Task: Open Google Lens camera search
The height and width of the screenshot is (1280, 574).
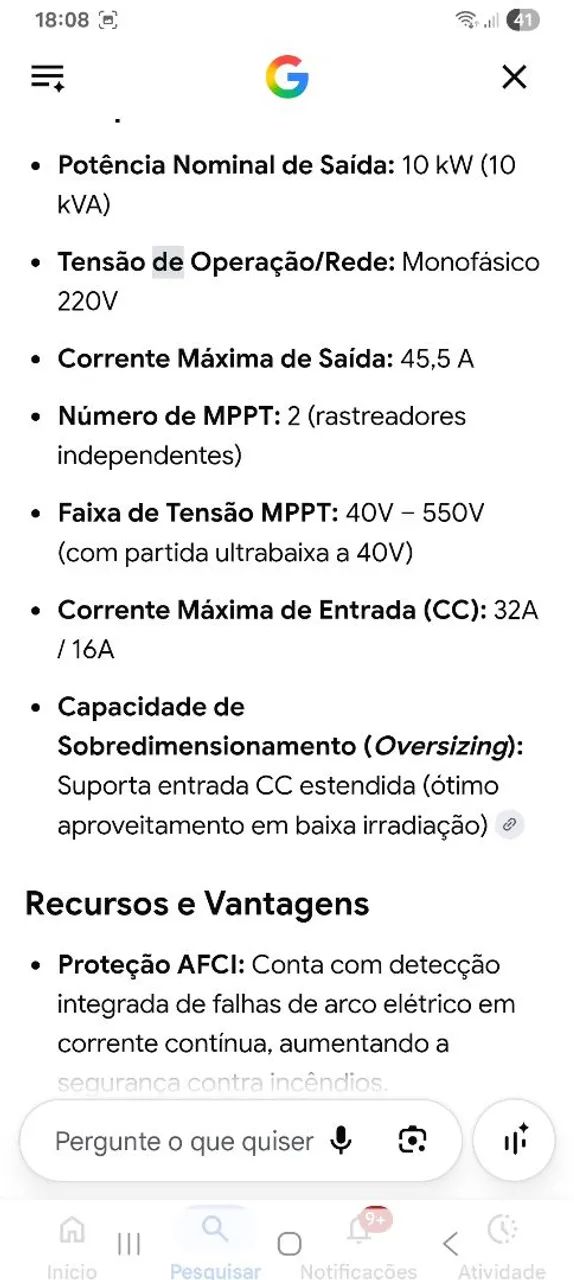Action: (412, 1141)
